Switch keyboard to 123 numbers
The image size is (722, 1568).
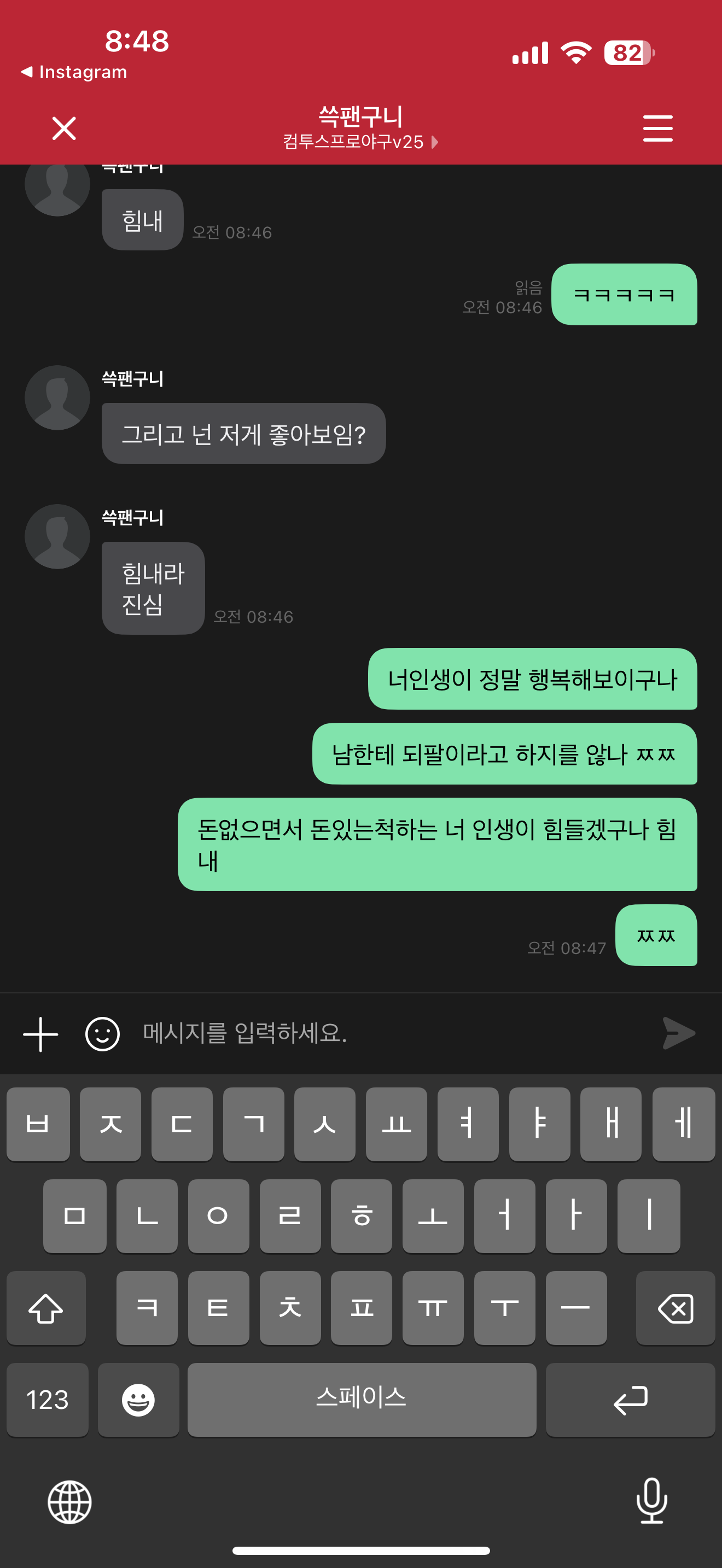[x=48, y=1400]
